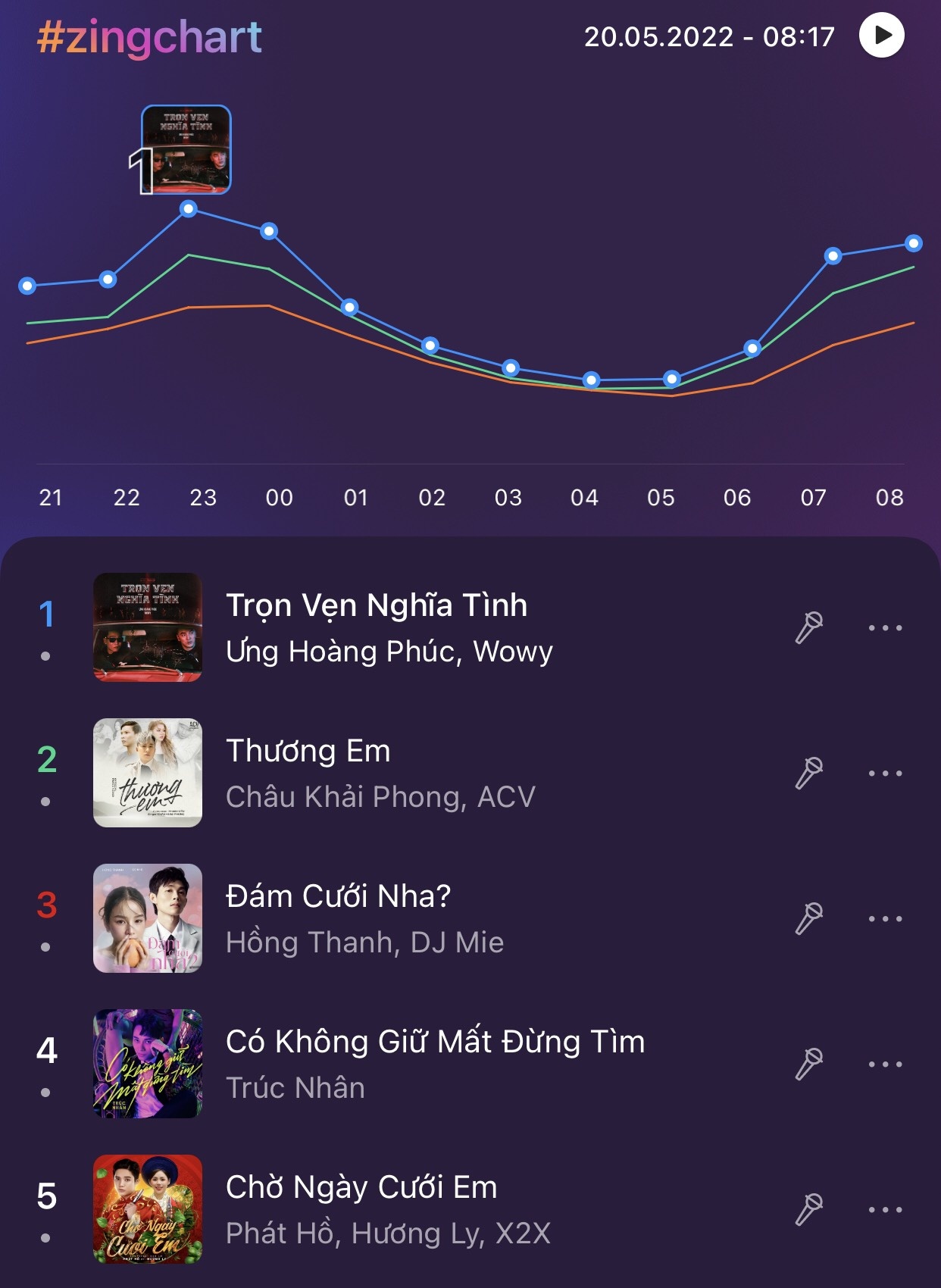Select the 04h data point on the chart
Screen dimensions: 941x1288
(591, 380)
